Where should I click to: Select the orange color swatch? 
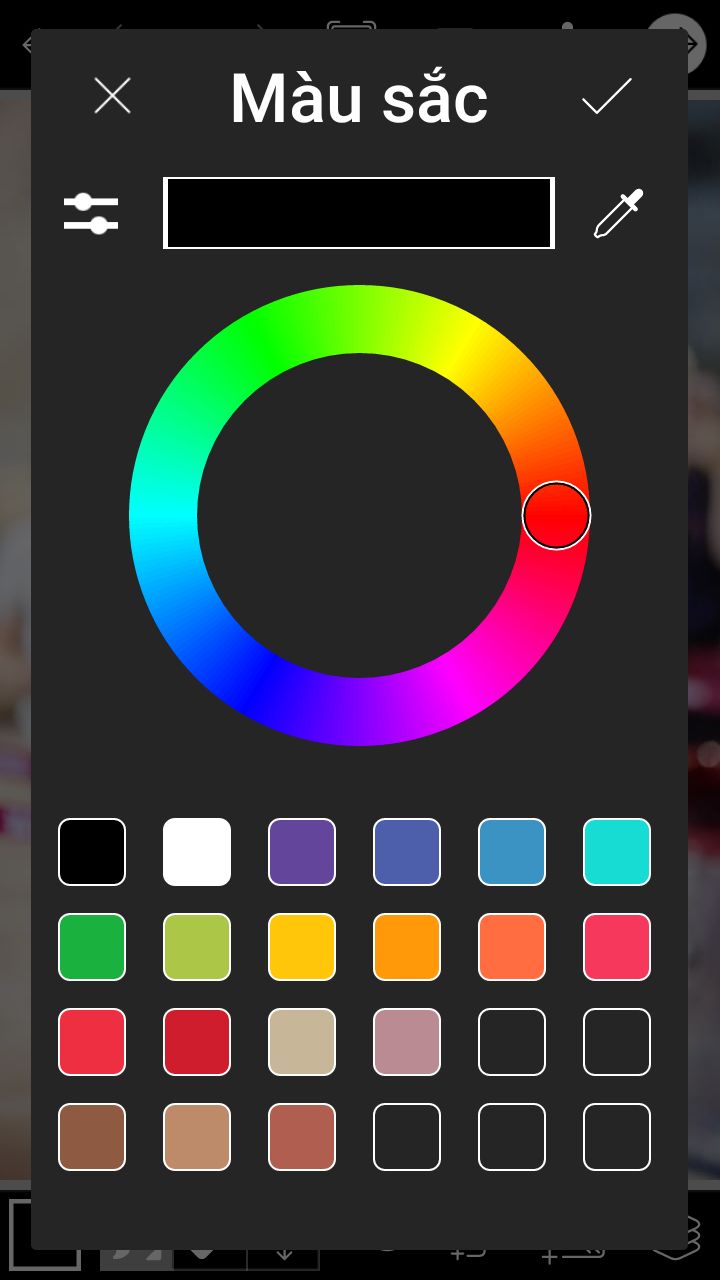point(407,947)
